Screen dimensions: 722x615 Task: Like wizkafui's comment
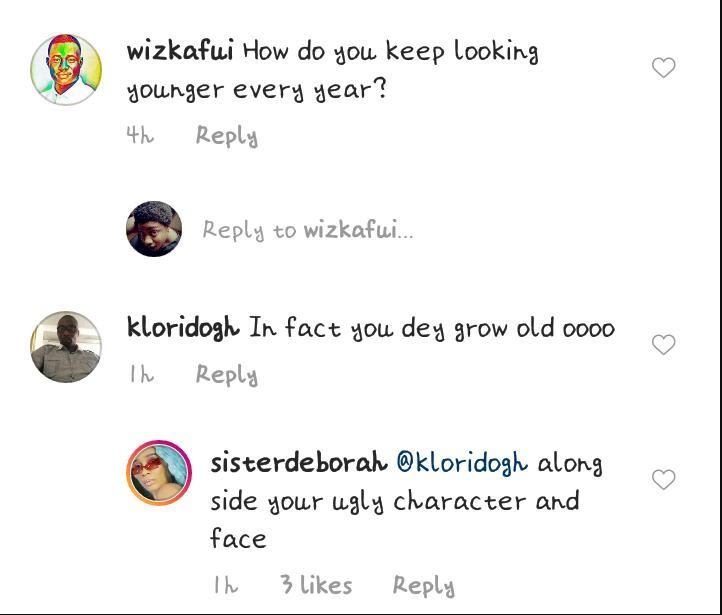(663, 68)
